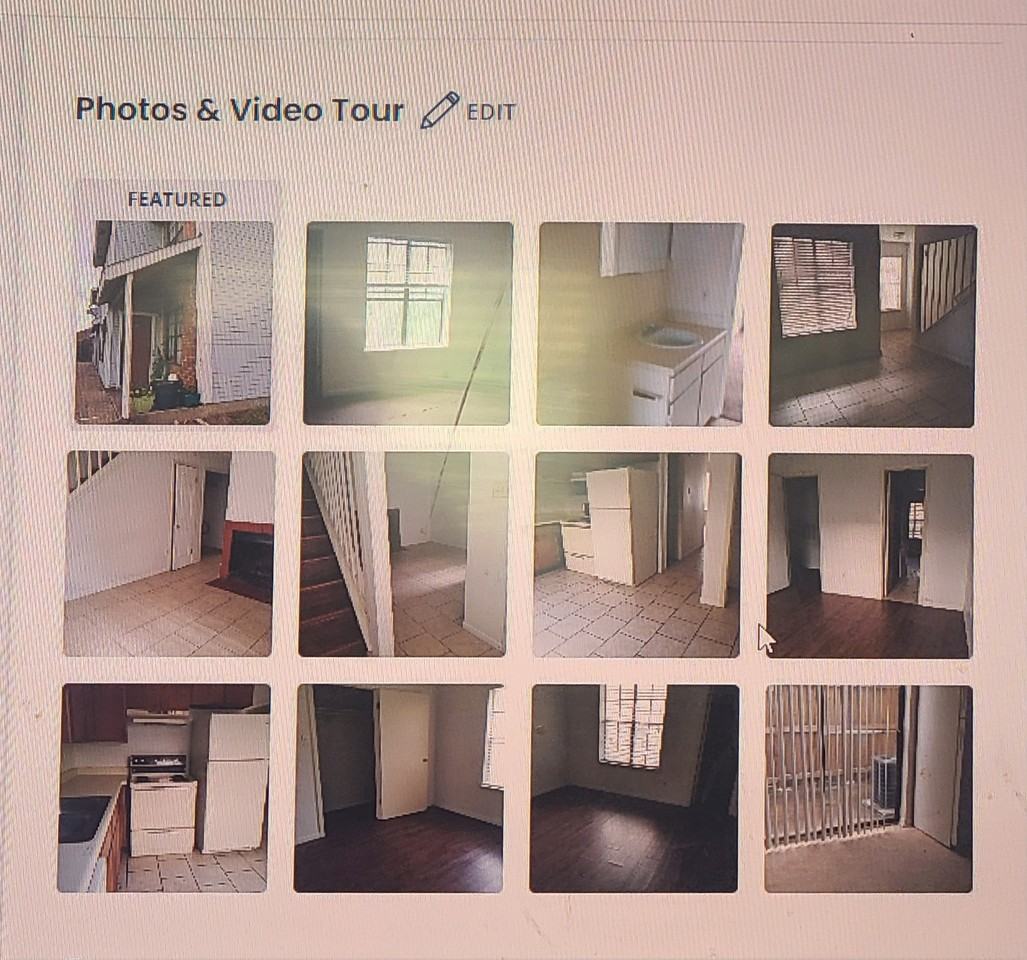View the room photo with the open closet door
This screenshot has width=1027, height=960.
tap(399, 788)
